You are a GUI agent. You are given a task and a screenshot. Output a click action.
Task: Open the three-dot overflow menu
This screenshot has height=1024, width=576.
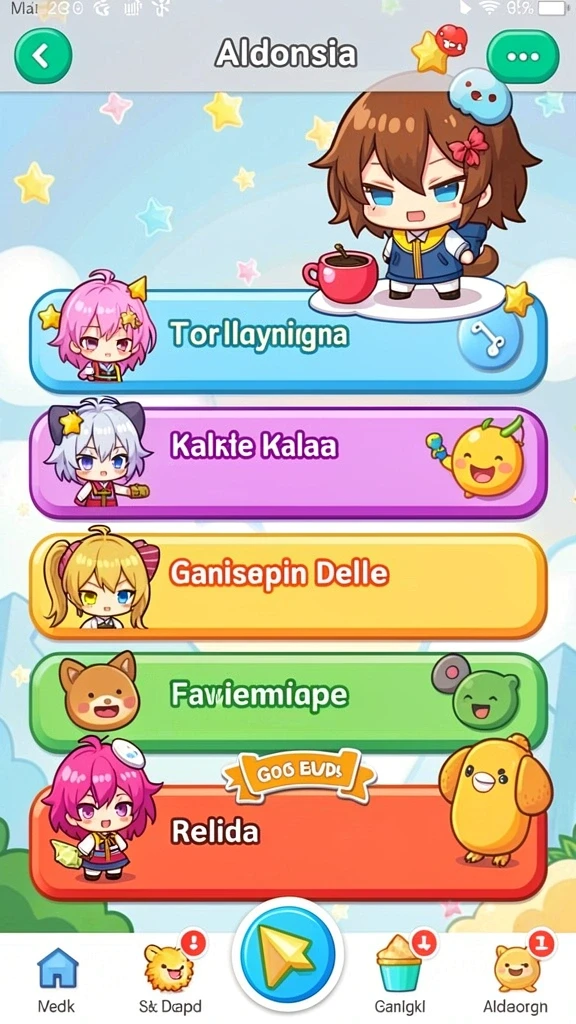click(x=522, y=56)
